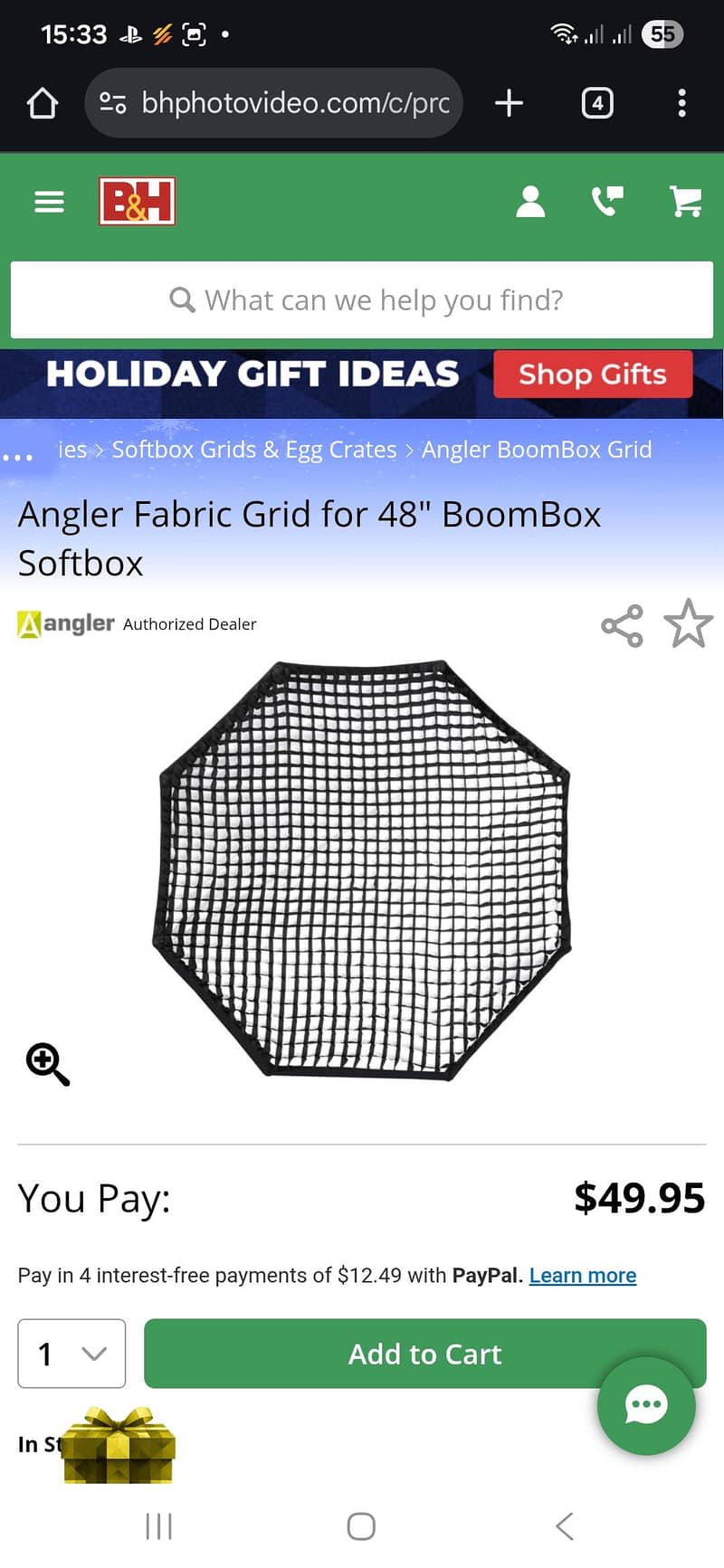Open Chrome's three-dot browser menu
The height and width of the screenshot is (1568, 724).
click(681, 102)
